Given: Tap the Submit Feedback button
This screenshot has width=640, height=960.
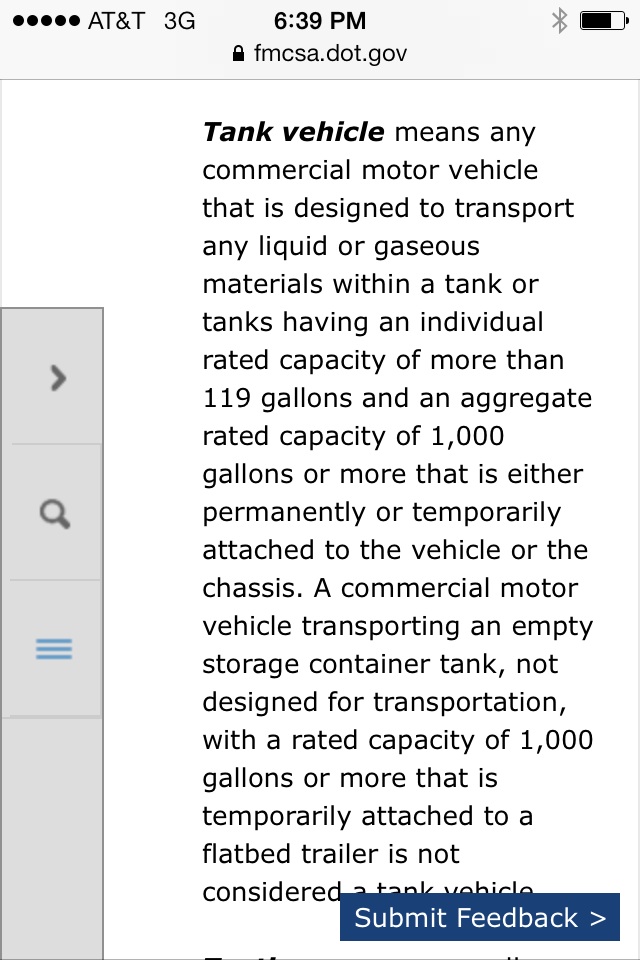Looking at the screenshot, I should [480, 918].
